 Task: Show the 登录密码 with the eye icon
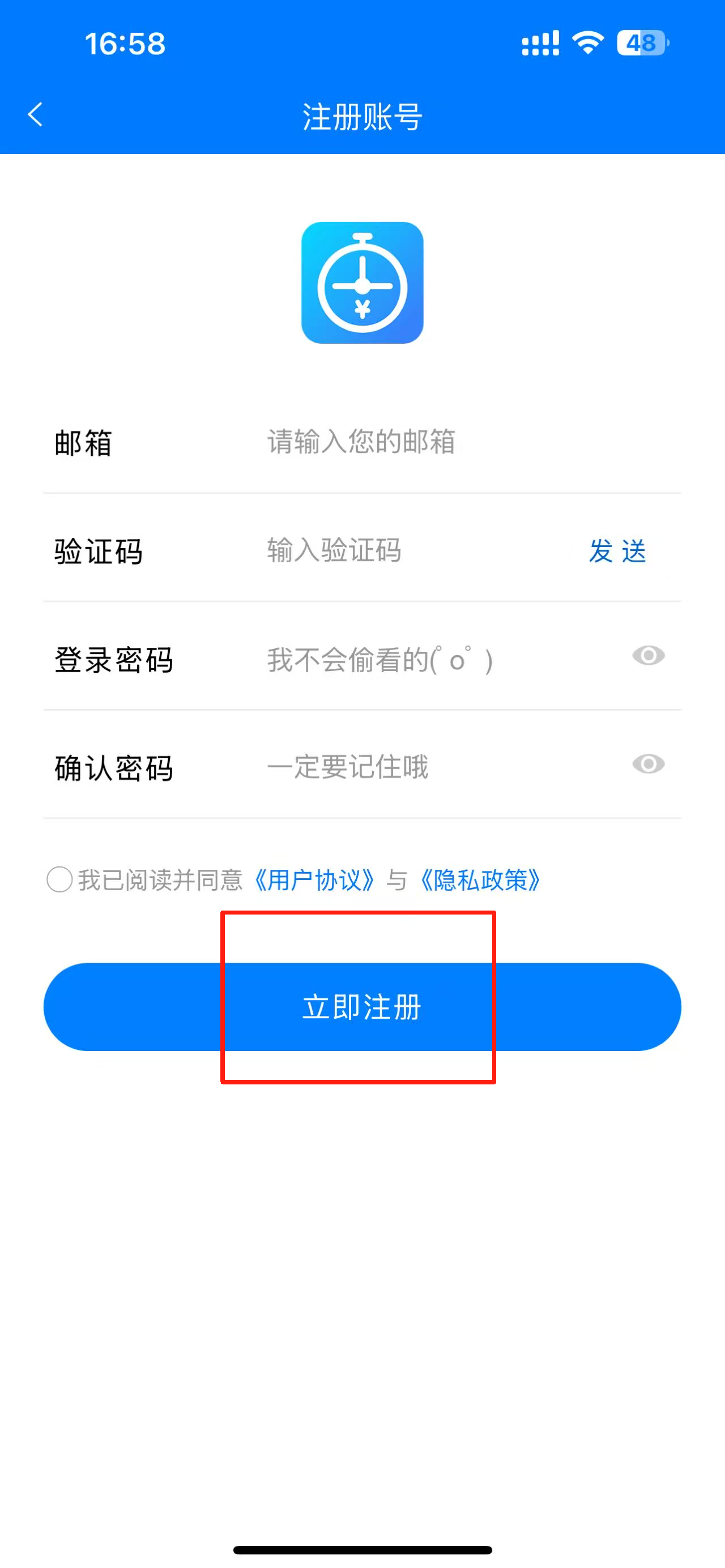[649, 656]
